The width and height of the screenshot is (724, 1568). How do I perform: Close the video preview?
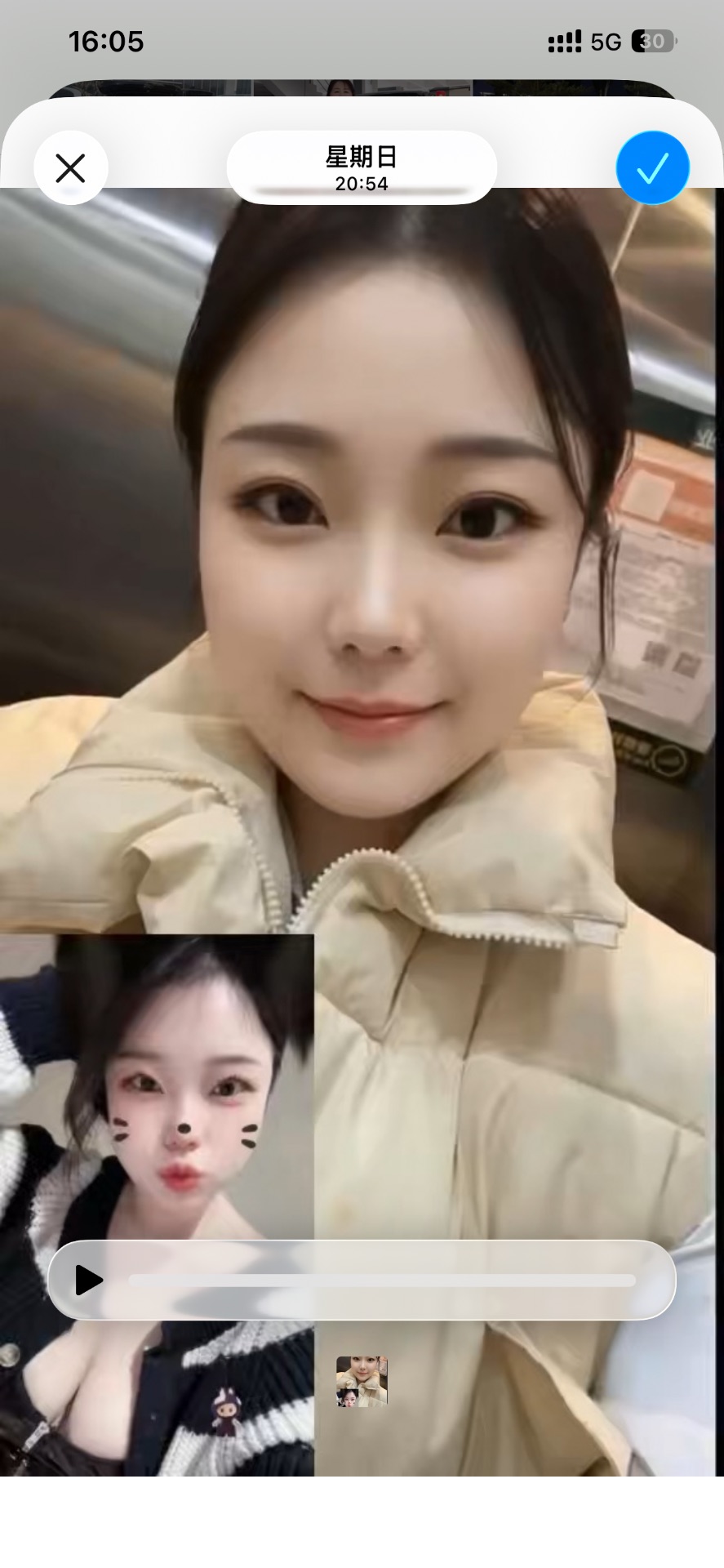pyautogui.click(x=70, y=168)
